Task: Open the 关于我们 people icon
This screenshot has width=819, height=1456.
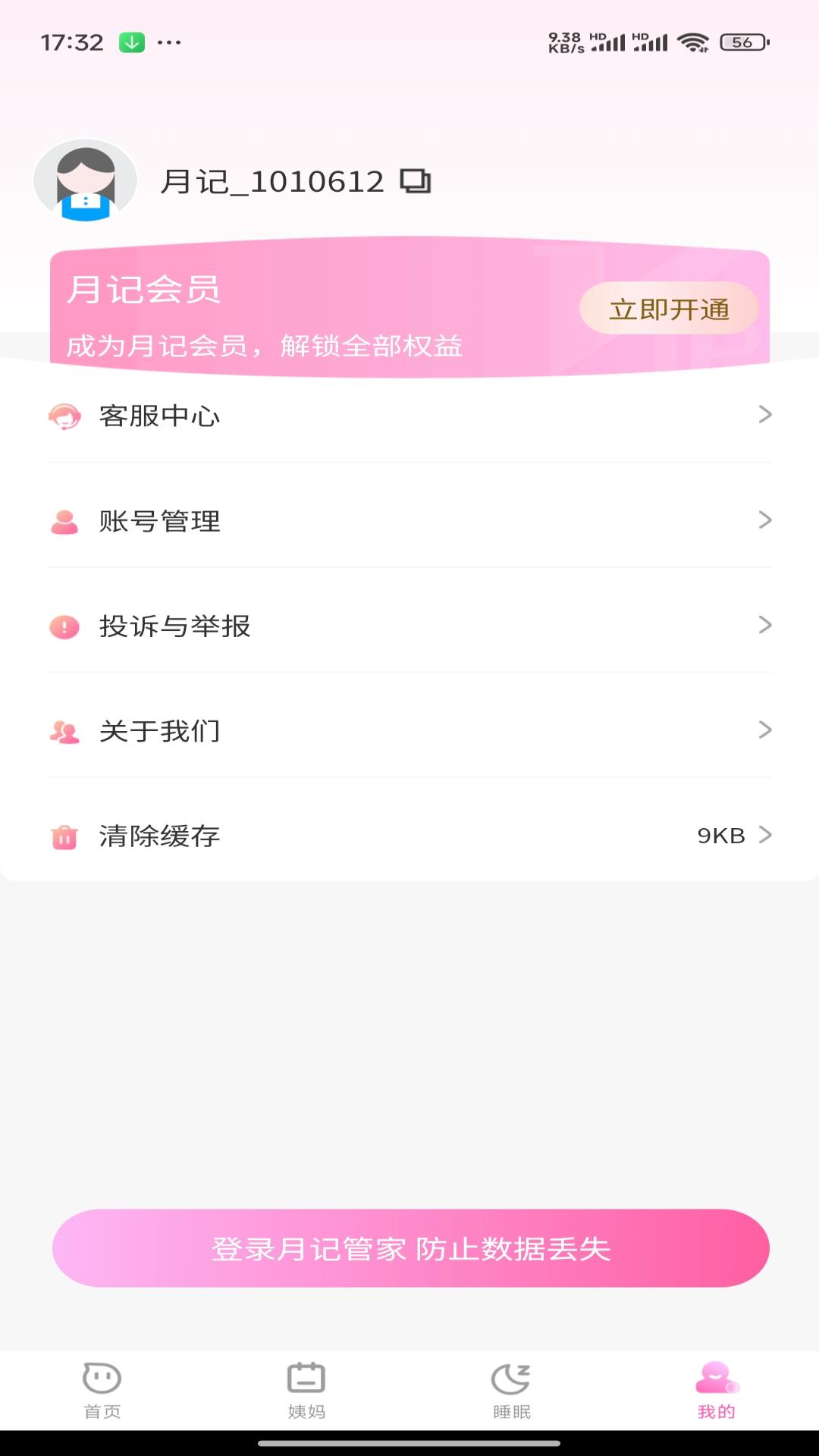Action: (x=65, y=733)
